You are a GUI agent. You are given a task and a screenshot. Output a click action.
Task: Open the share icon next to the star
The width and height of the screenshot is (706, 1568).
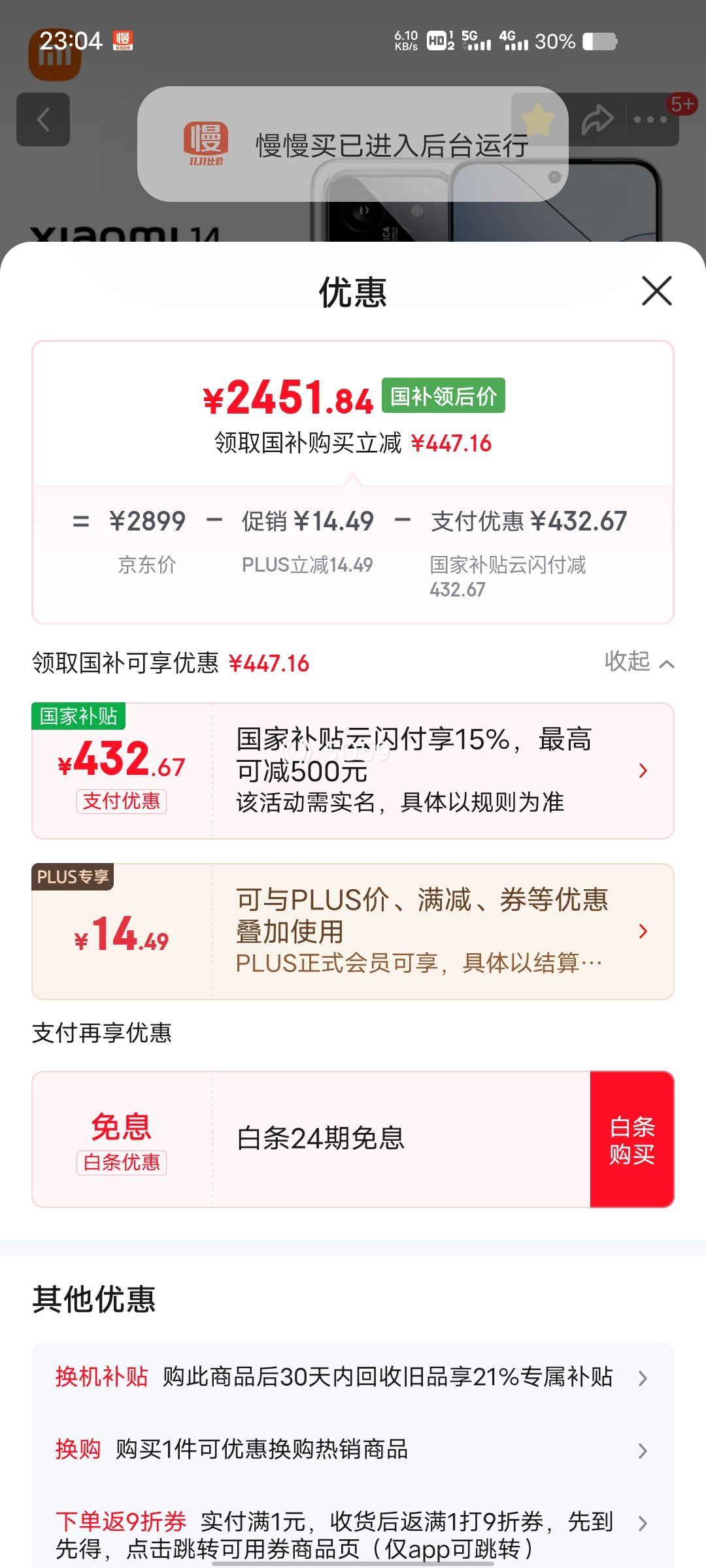tap(599, 120)
